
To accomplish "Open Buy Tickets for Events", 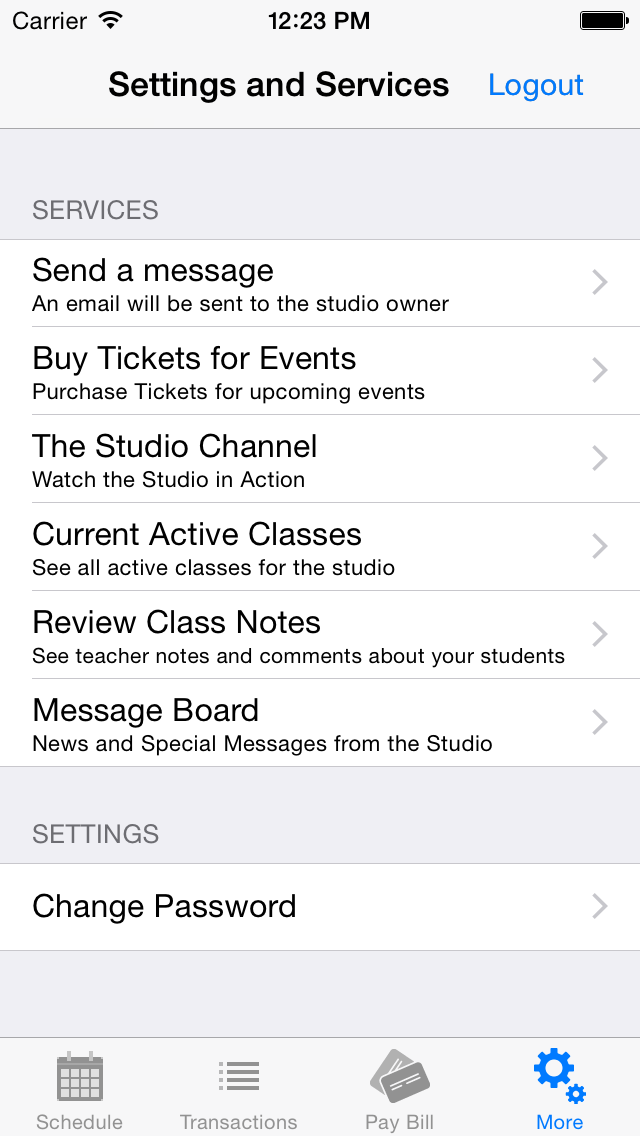I will (x=320, y=371).
